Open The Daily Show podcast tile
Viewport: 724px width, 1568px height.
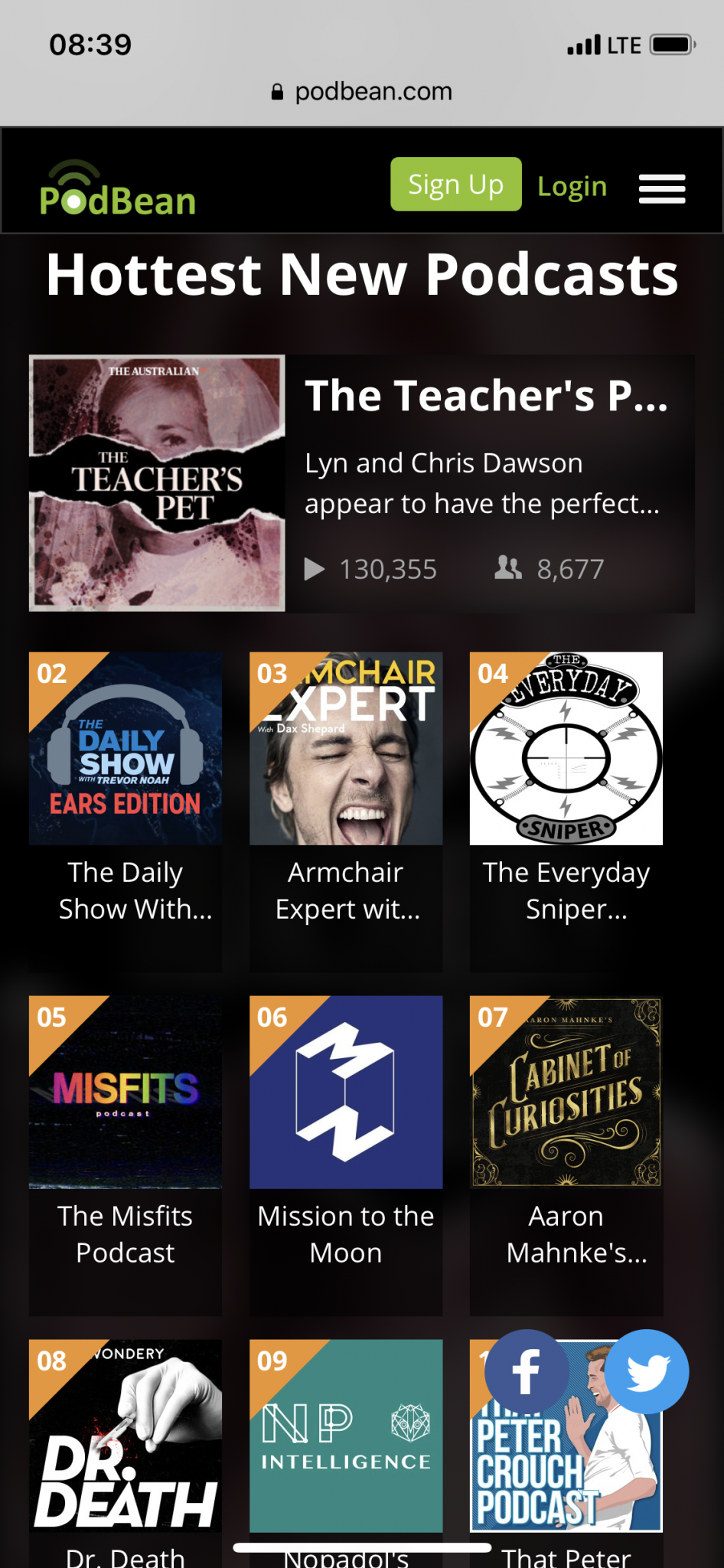click(x=126, y=750)
